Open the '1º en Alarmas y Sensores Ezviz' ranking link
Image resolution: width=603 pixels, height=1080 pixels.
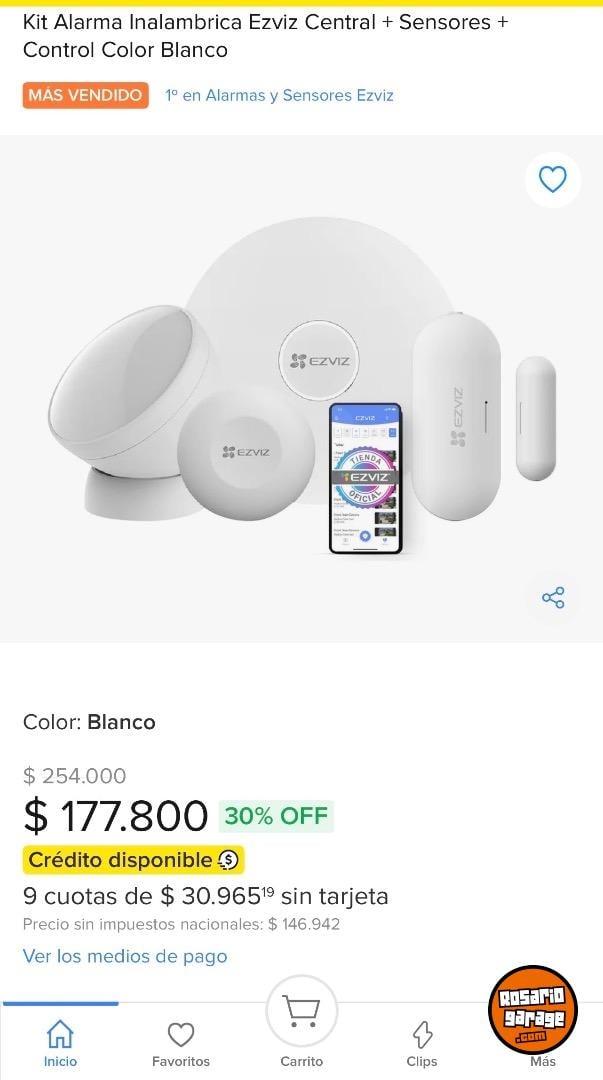point(279,96)
